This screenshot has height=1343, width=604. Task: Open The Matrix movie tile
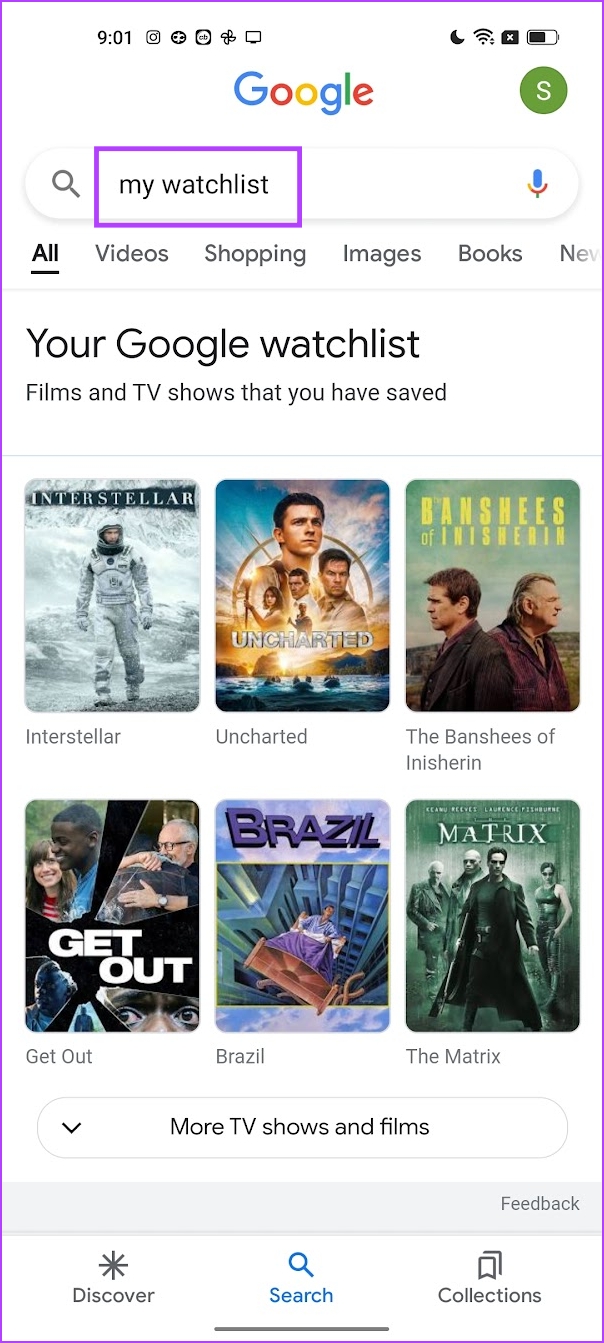pyautogui.click(x=492, y=915)
